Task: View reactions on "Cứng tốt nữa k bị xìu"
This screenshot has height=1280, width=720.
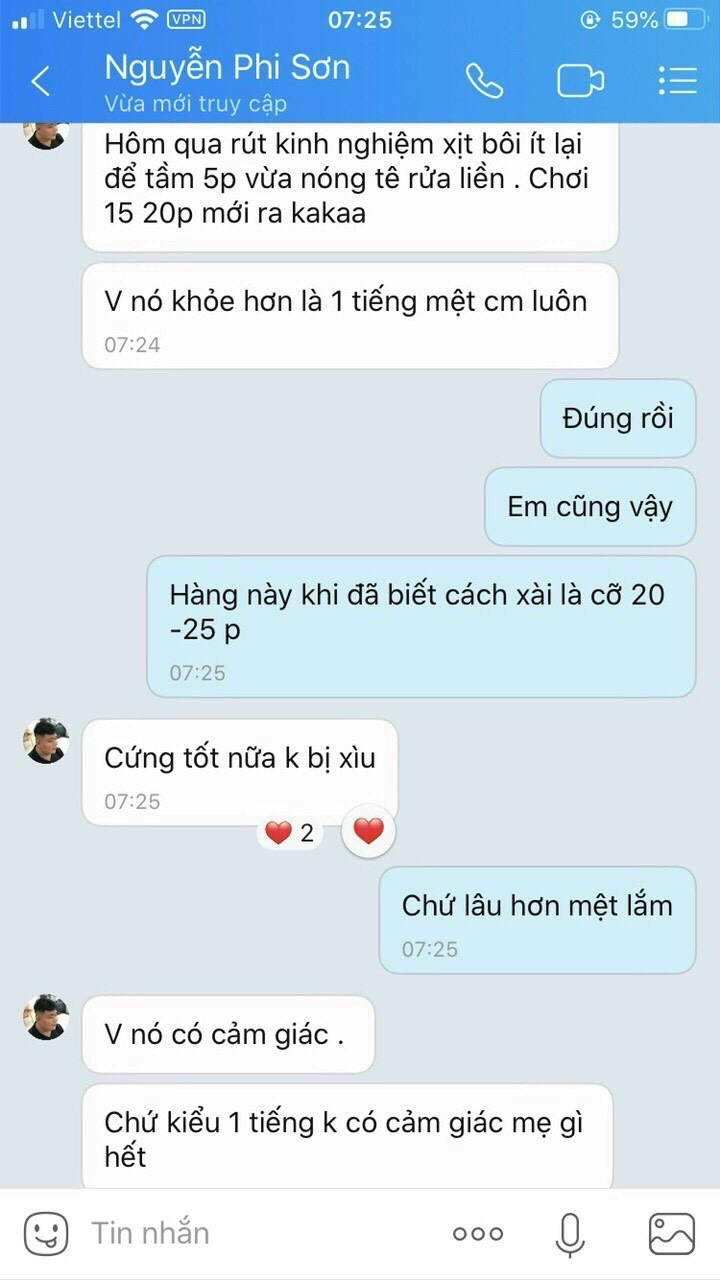Action: coord(290,832)
